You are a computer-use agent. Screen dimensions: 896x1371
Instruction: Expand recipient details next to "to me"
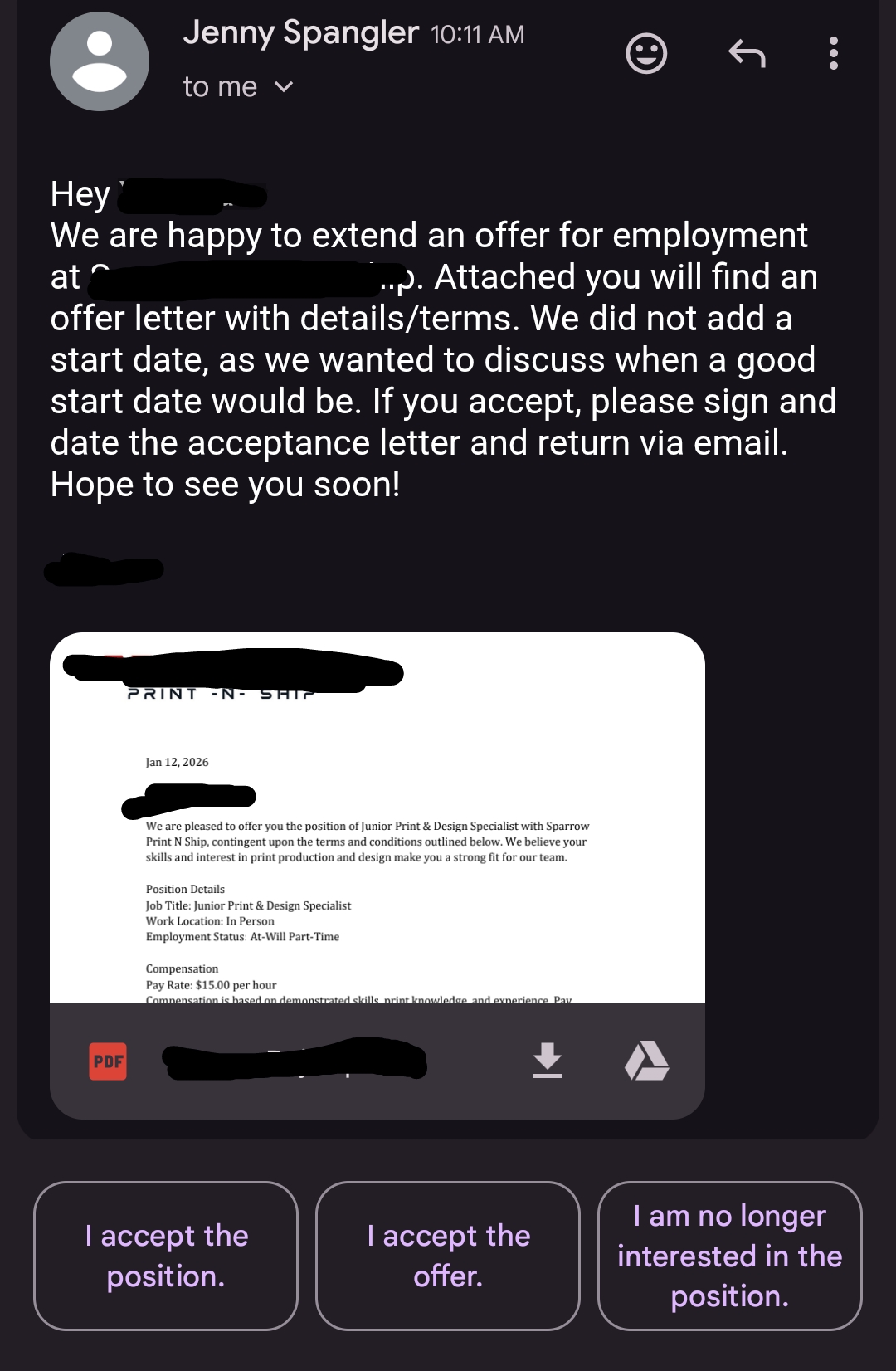tap(283, 86)
